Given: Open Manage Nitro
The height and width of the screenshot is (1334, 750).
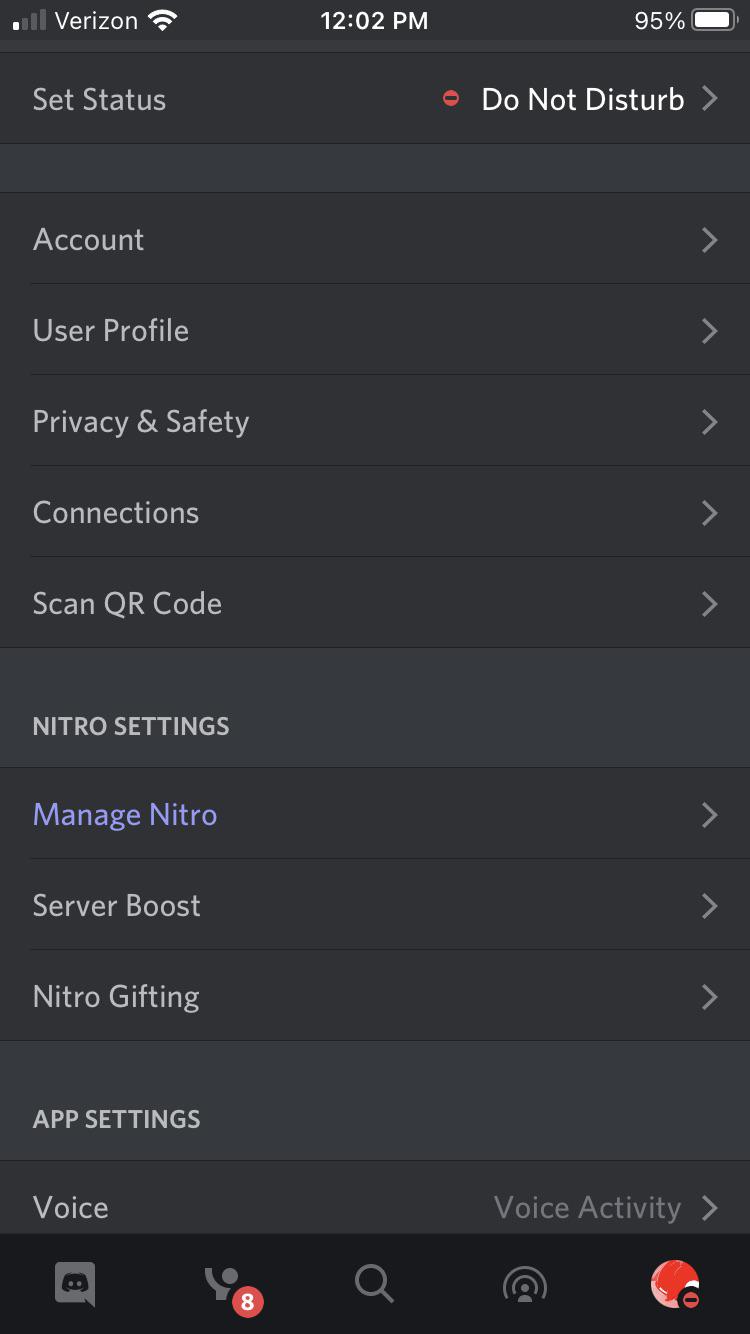Looking at the screenshot, I should (375, 815).
